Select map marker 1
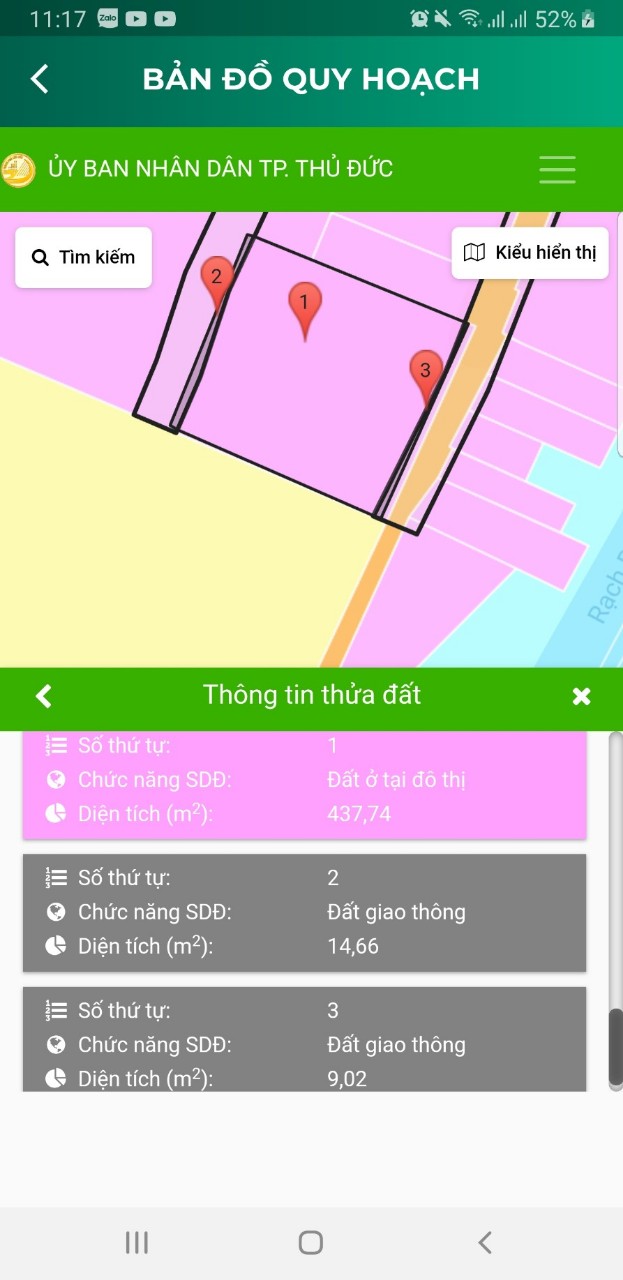This screenshot has width=623, height=1280. coord(304,308)
